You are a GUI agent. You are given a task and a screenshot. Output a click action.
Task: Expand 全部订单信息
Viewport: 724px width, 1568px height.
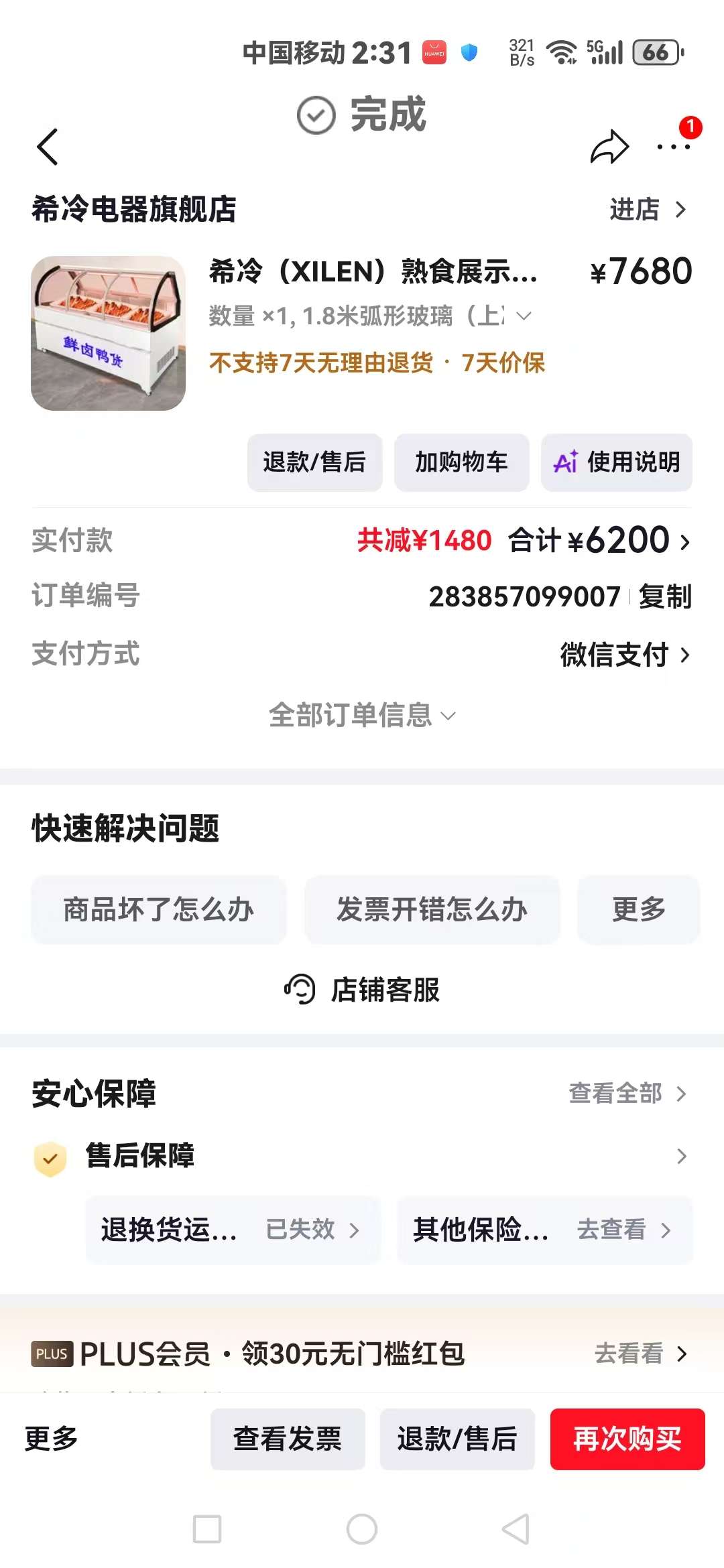[362, 715]
